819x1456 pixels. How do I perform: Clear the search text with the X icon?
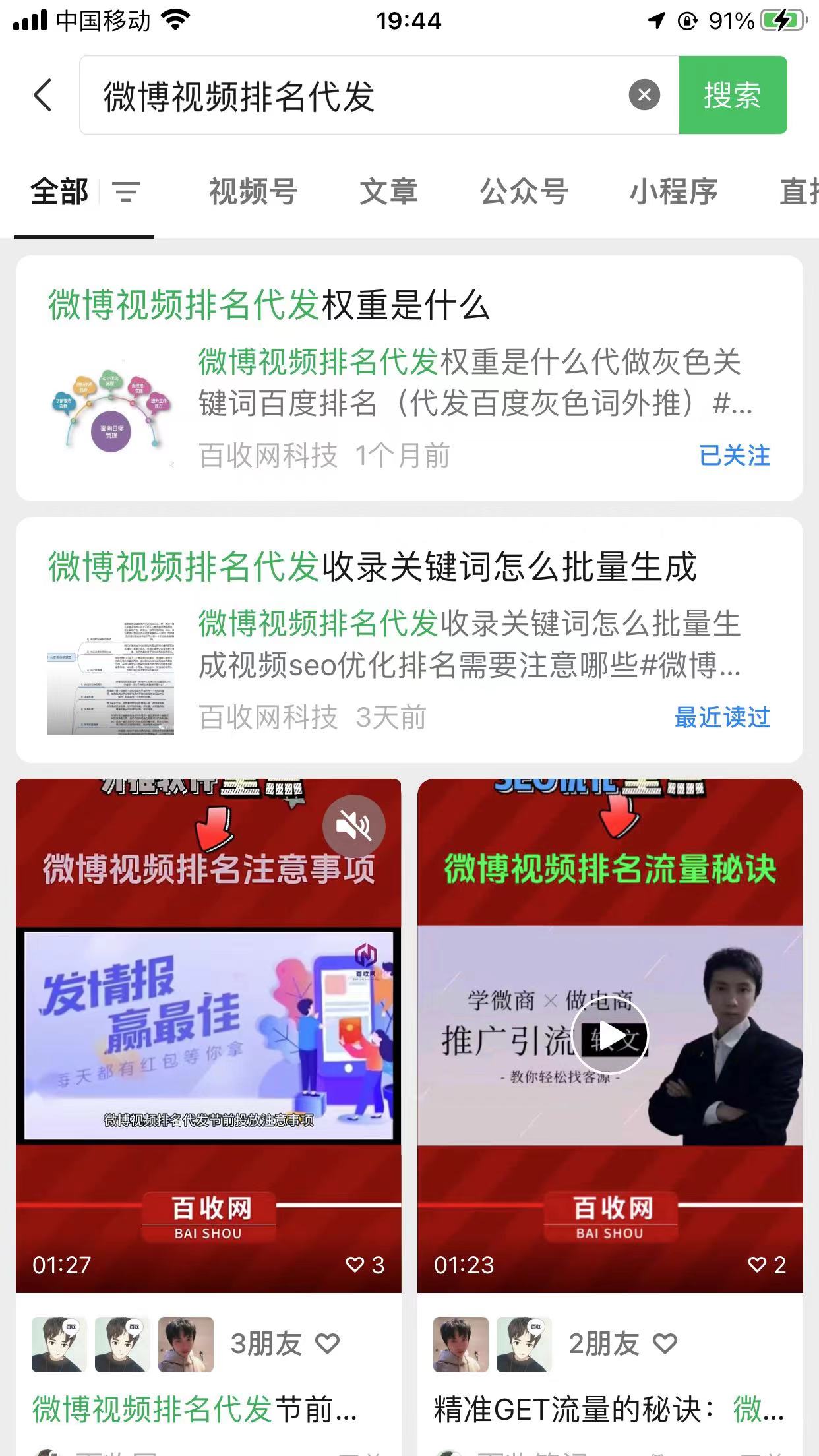tap(644, 95)
